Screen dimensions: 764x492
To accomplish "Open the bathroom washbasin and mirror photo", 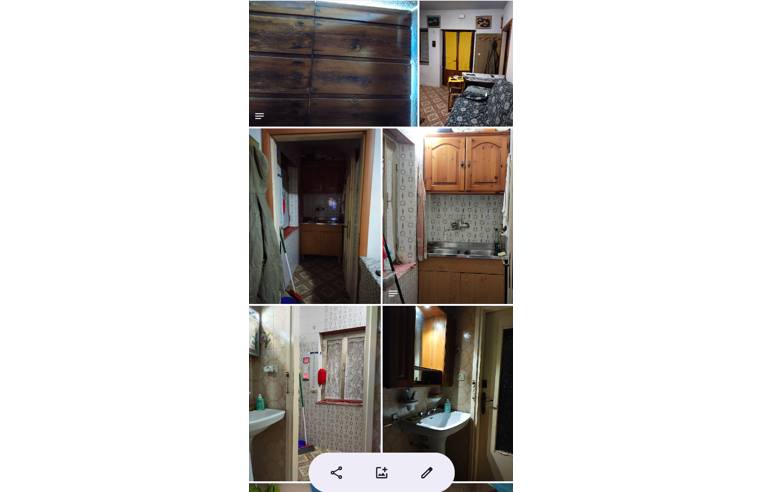I will click(x=447, y=375).
